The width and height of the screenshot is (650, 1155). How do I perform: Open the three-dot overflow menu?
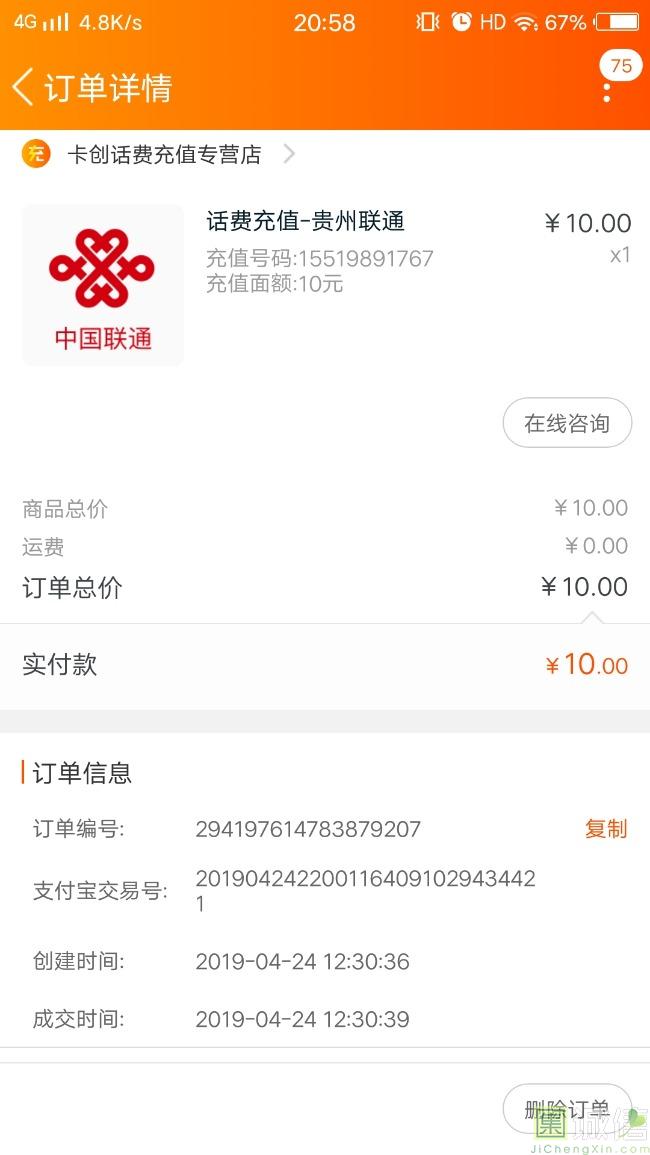pyautogui.click(x=607, y=92)
